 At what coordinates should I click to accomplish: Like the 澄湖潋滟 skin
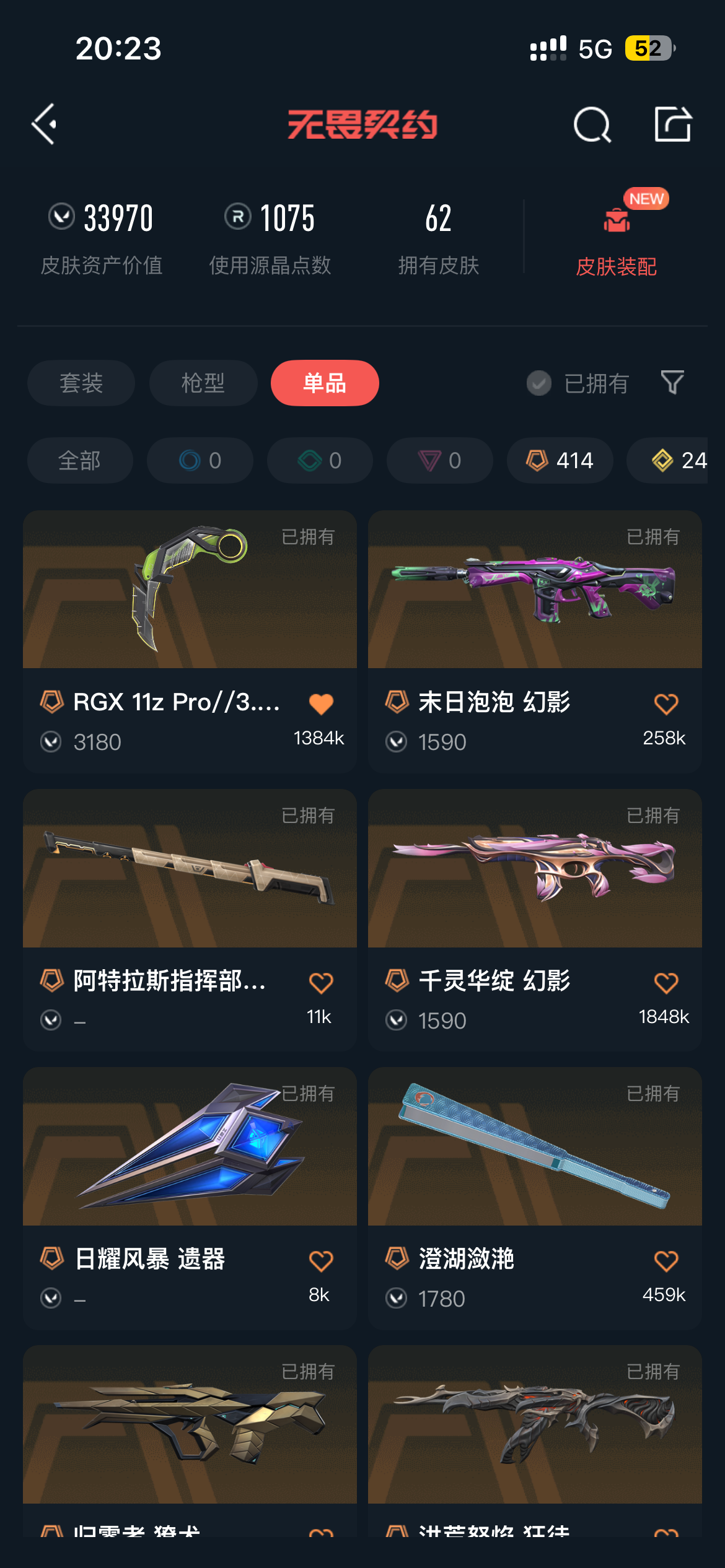[666, 1261]
